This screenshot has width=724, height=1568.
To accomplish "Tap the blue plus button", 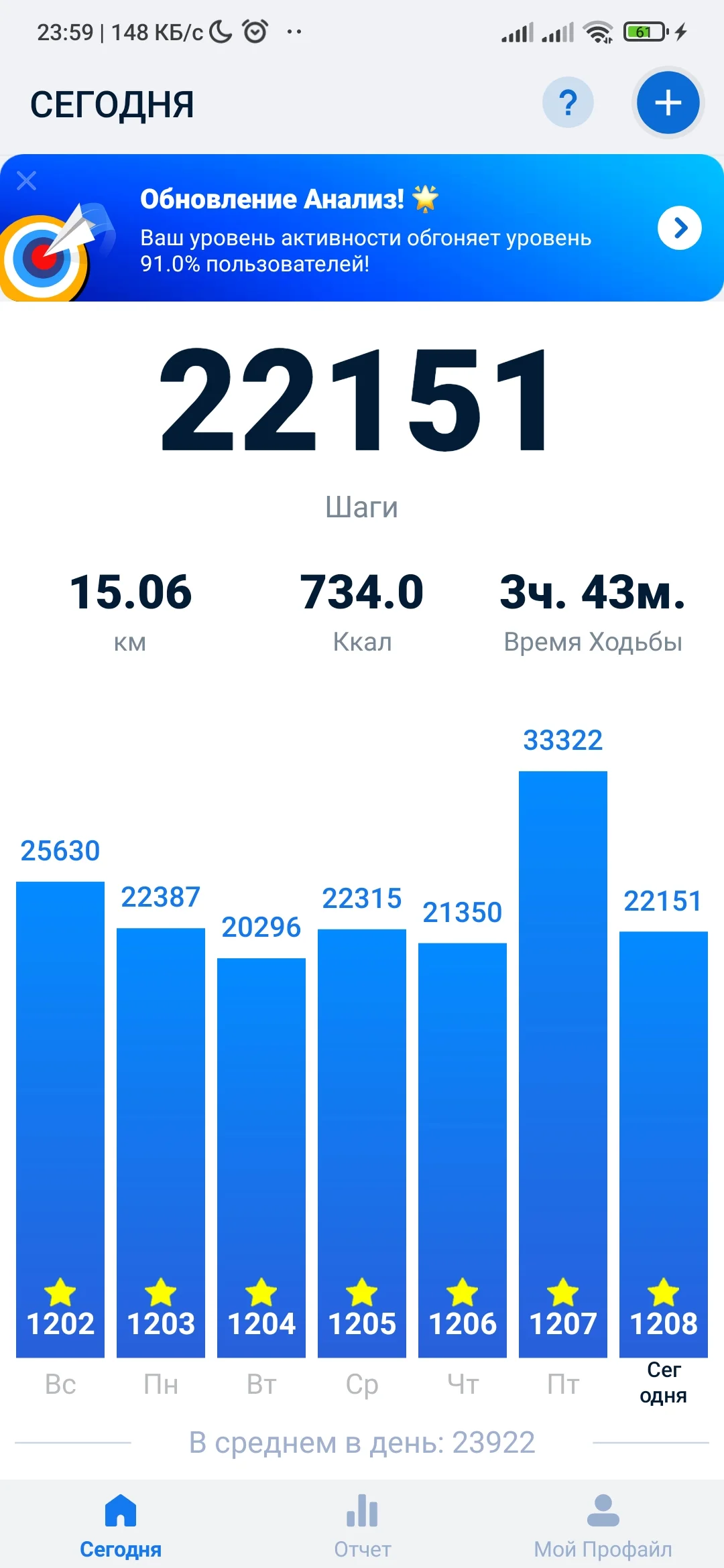I will click(x=668, y=103).
